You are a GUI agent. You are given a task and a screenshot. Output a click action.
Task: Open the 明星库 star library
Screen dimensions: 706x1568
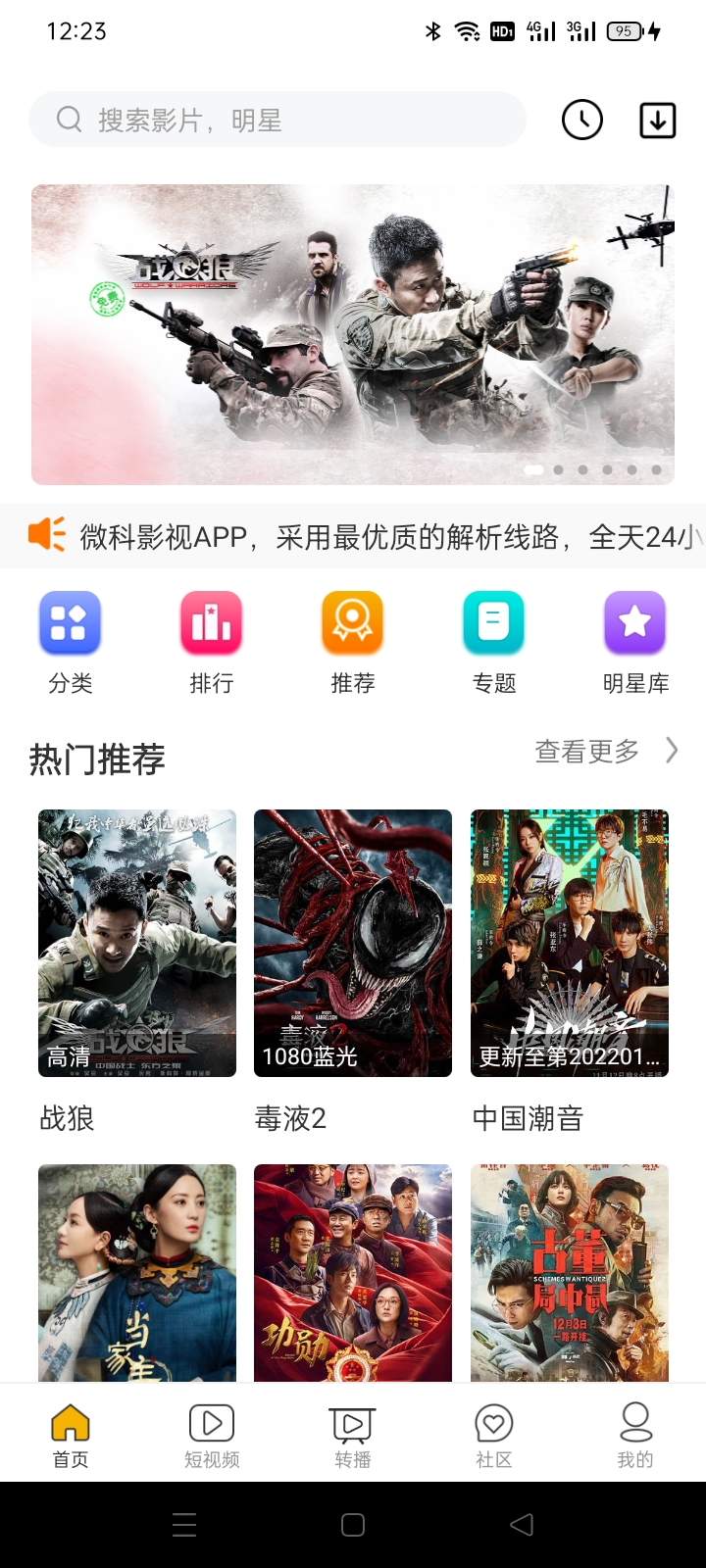coord(634,639)
